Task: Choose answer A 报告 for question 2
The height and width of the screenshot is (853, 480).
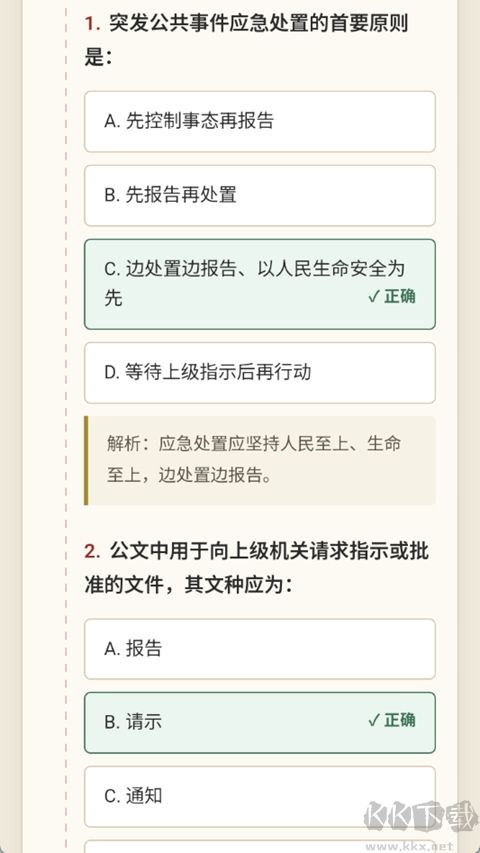Action: 260,649
